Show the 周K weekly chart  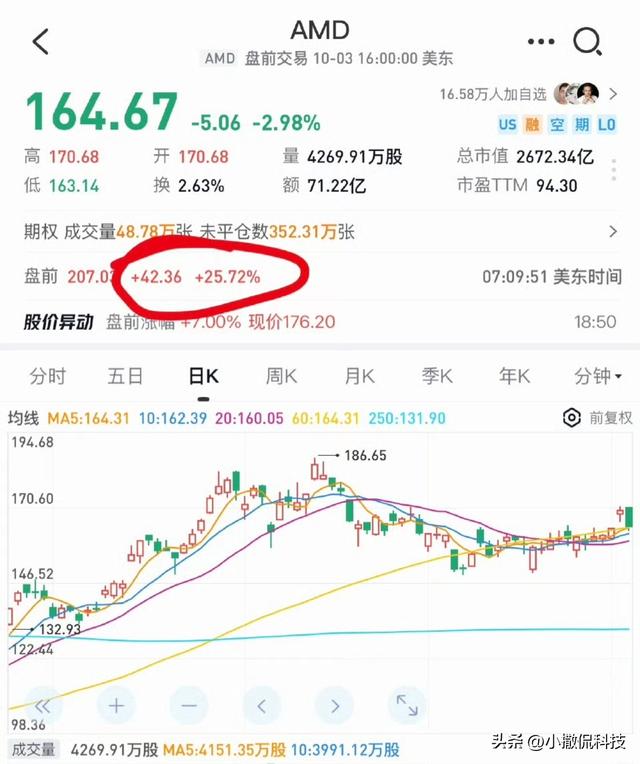point(281,376)
